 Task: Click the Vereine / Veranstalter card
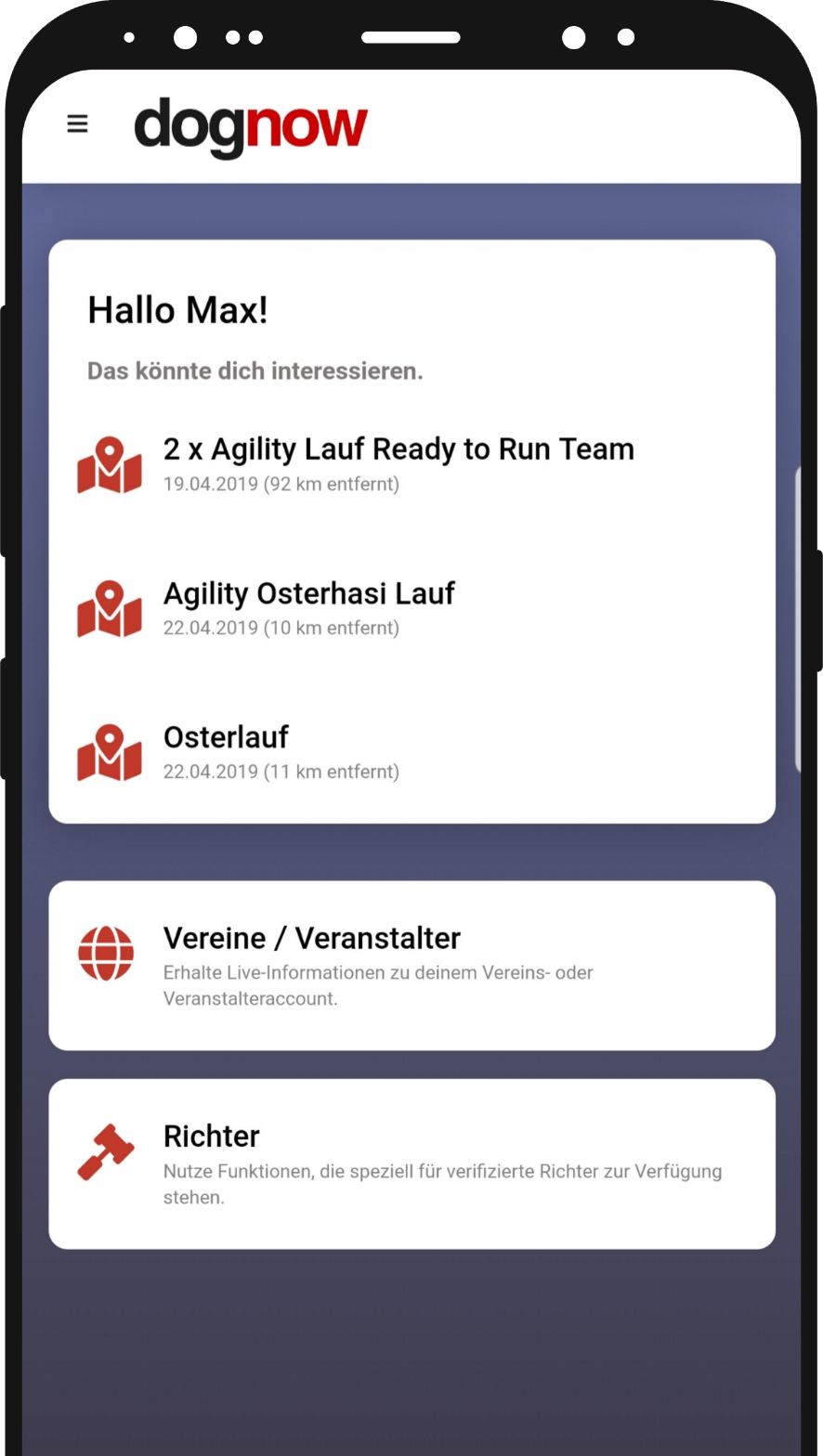(411, 965)
